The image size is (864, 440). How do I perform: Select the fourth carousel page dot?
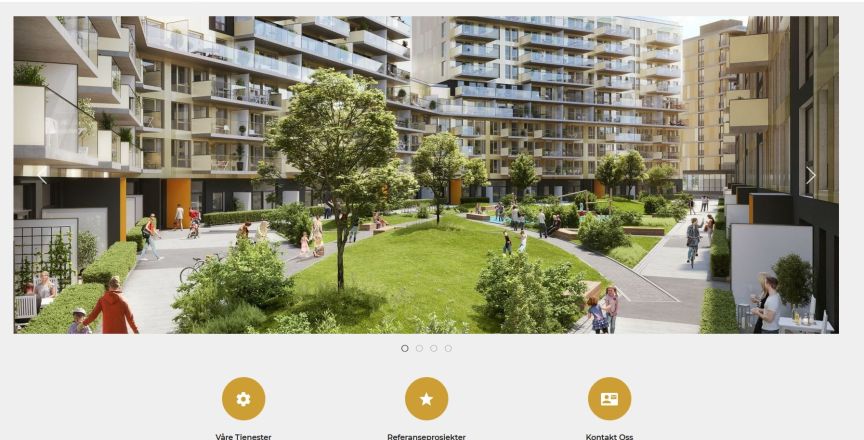tap(448, 348)
